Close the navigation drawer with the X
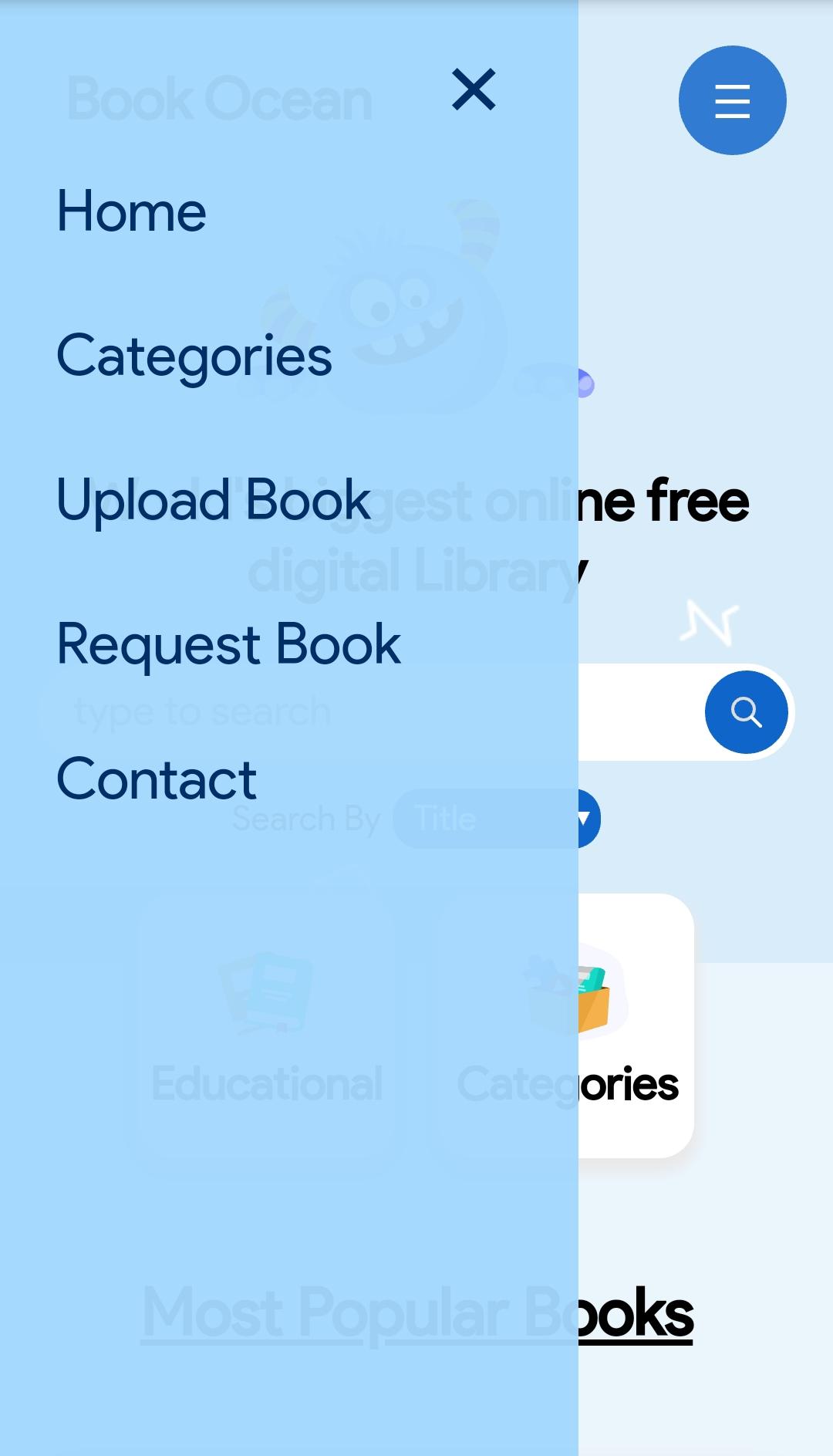 [473, 89]
